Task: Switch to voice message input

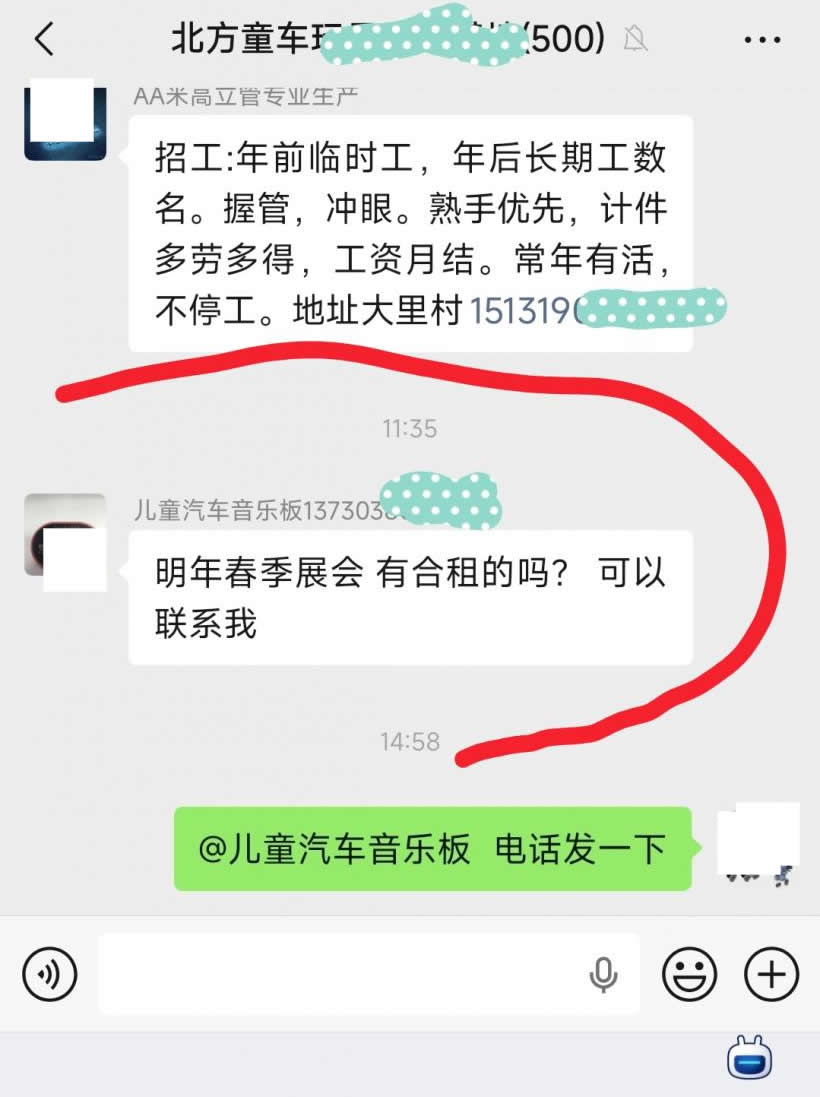Action: [x=49, y=974]
